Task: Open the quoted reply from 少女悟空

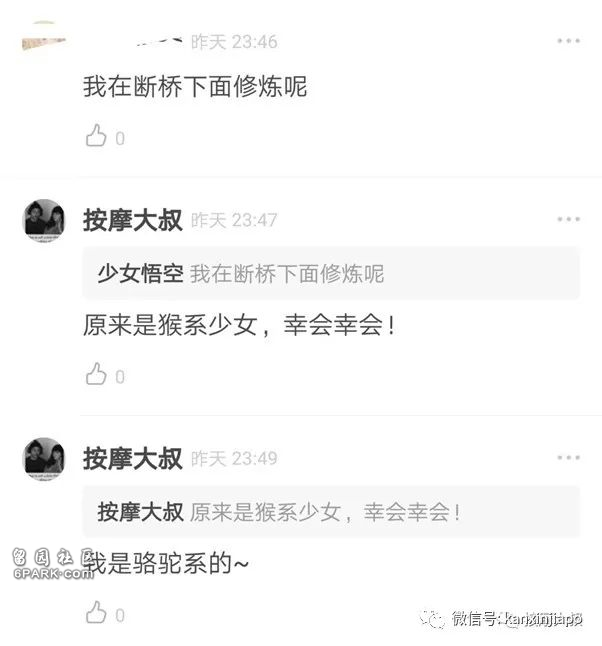Action: (x=330, y=274)
